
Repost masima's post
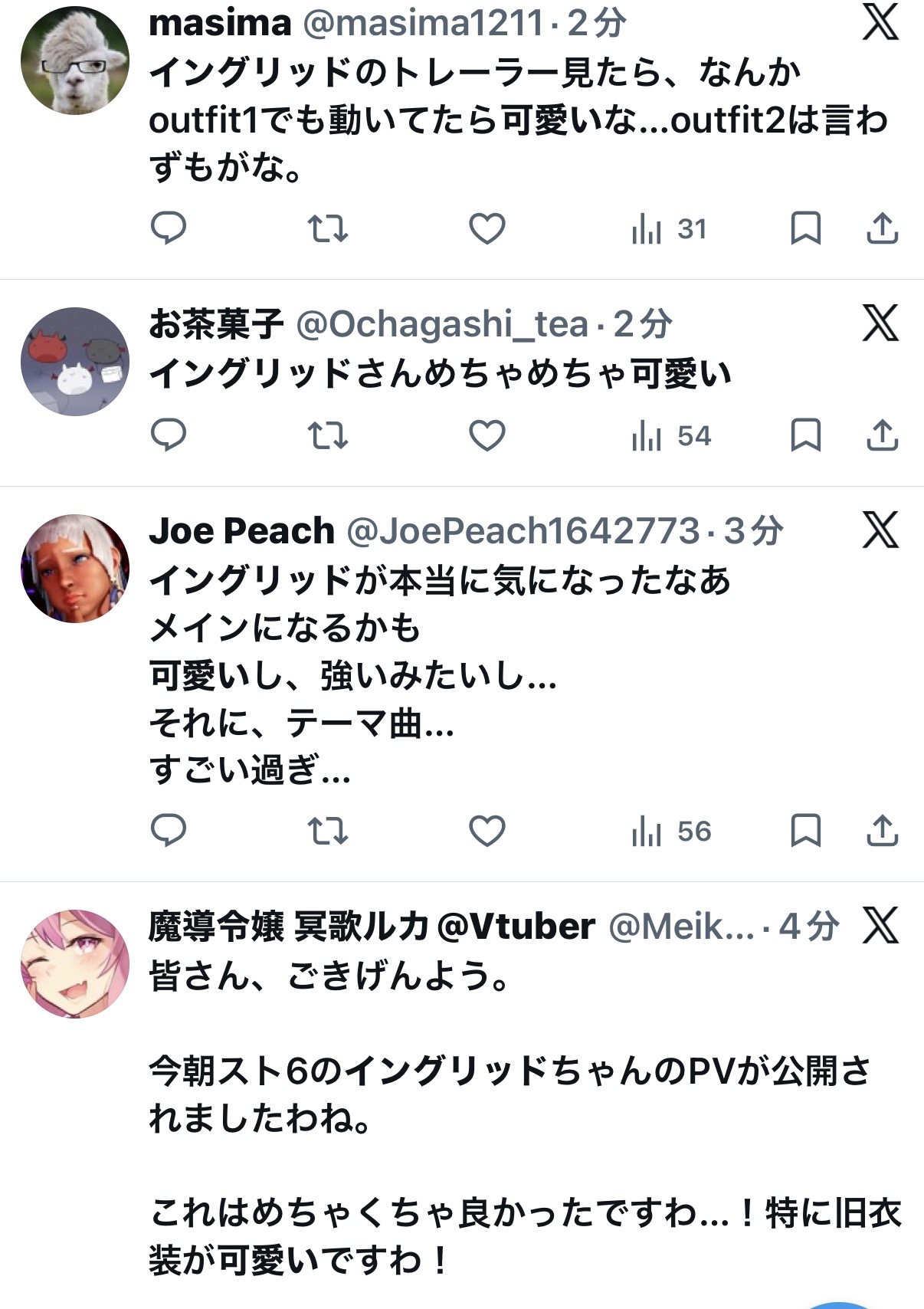pos(328,228)
